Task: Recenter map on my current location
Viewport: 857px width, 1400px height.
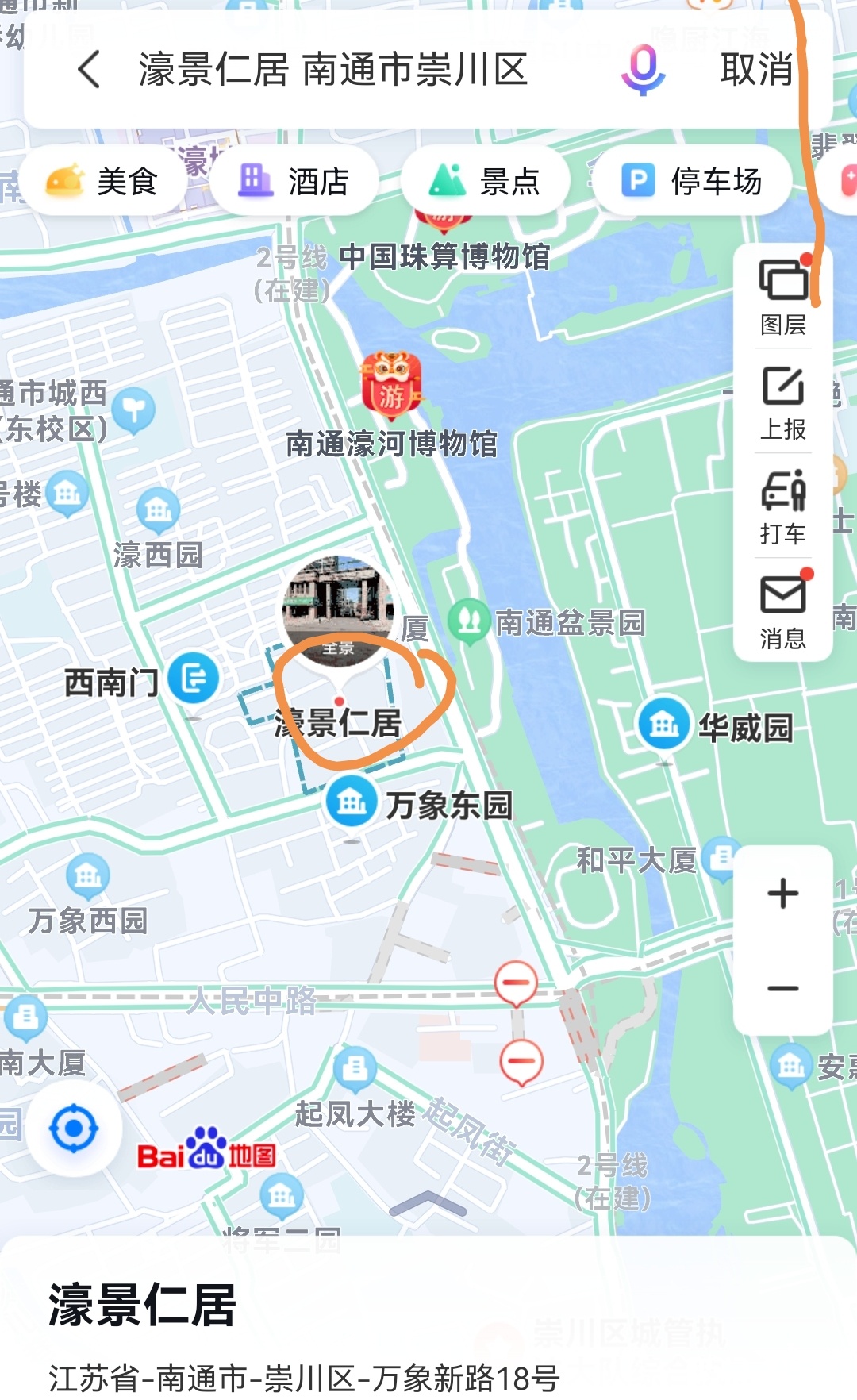Action: (x=74, y=1128)
